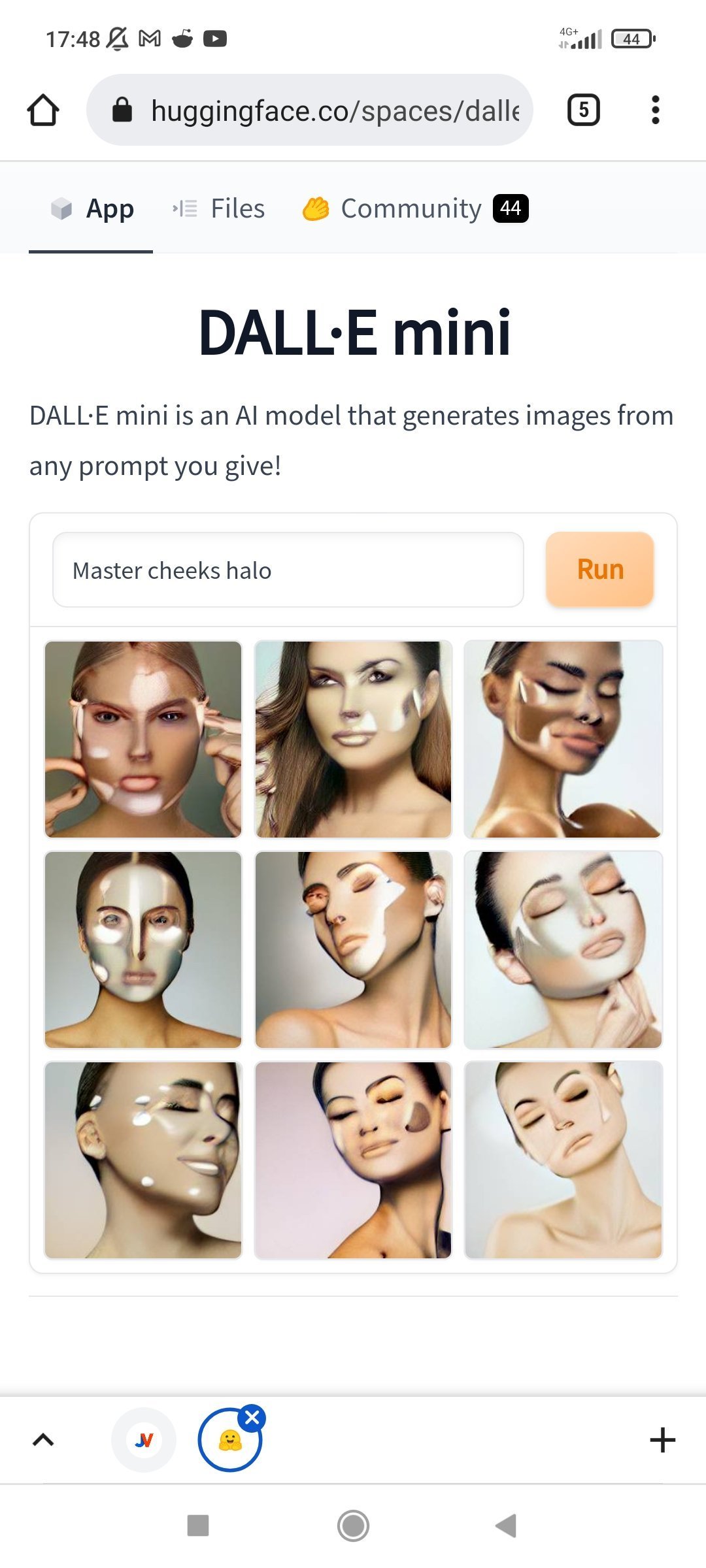Open the tab switcher showing 5 tabs
Image resolution: width=706 pixels, height=1568 pixels.
click(583, 110)
